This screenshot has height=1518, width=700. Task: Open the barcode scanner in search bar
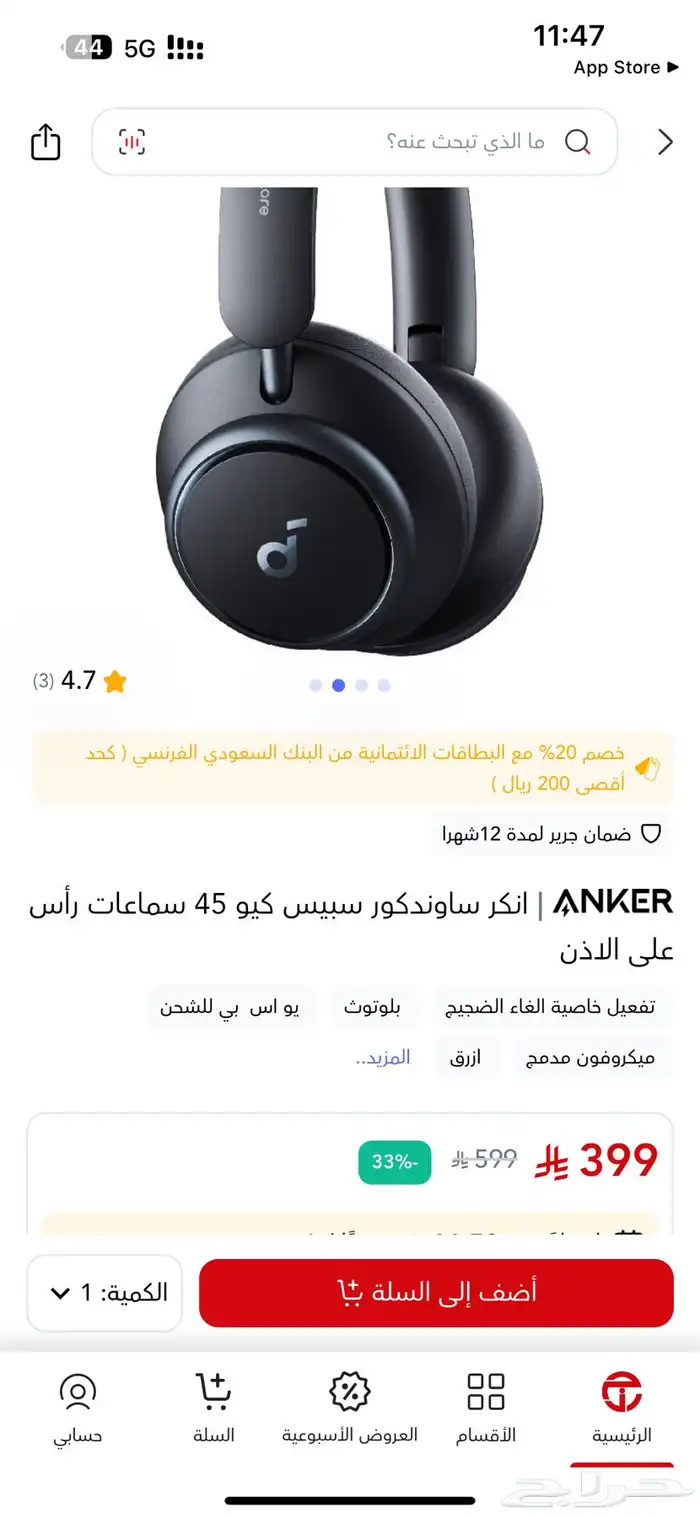point(132,142)
